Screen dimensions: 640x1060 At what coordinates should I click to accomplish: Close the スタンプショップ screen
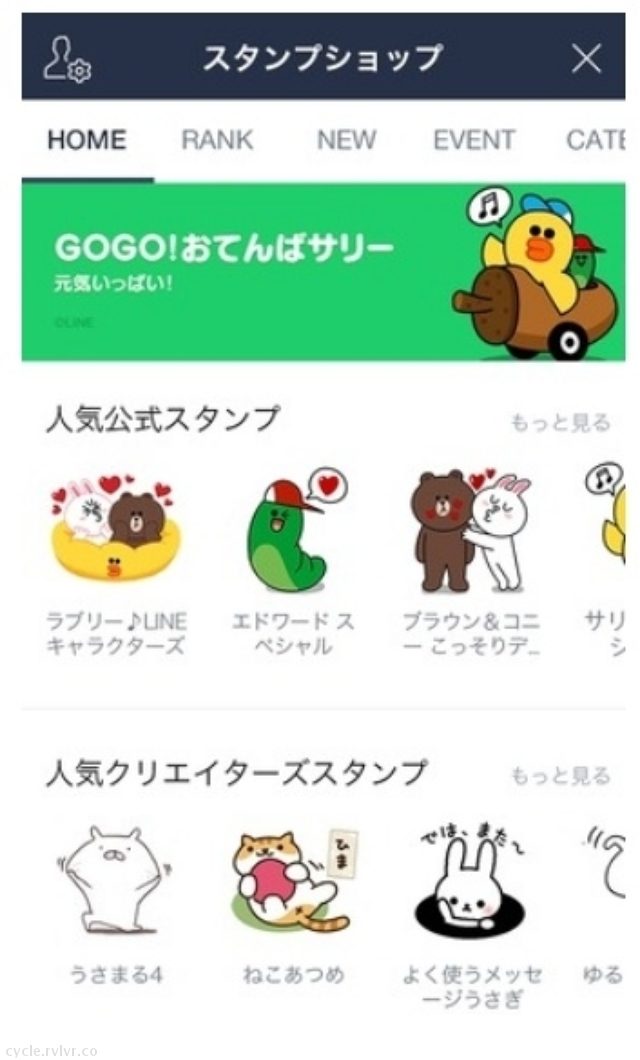tap(587, 59)
